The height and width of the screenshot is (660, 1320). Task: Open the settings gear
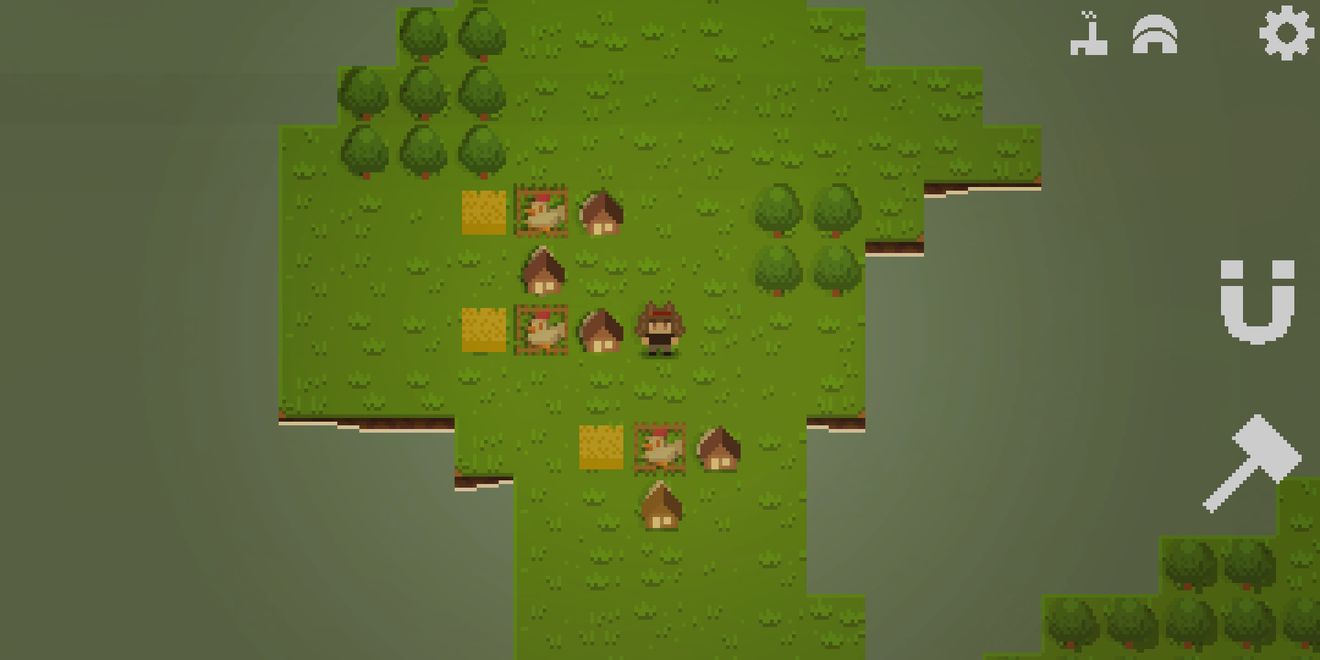1286,33
